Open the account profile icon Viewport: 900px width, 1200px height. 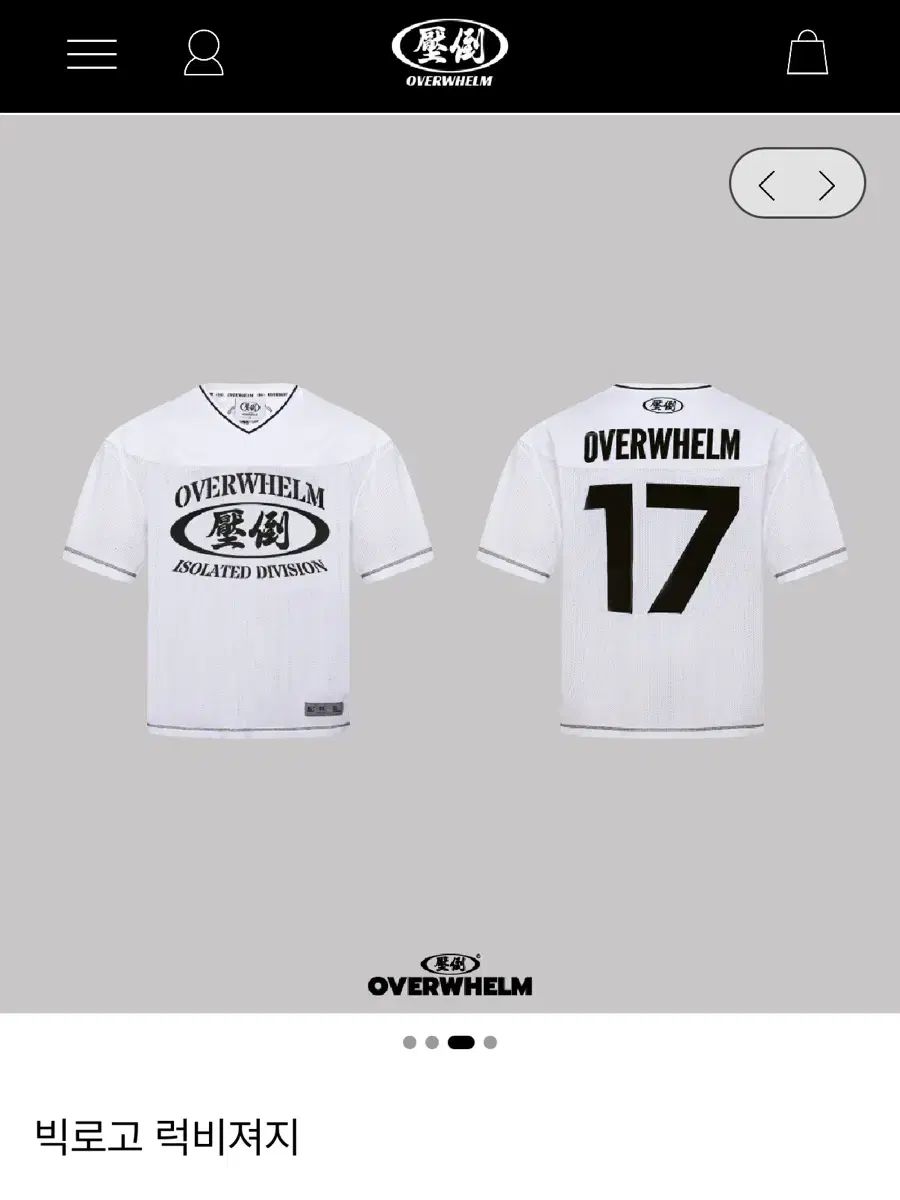point(203,53)
